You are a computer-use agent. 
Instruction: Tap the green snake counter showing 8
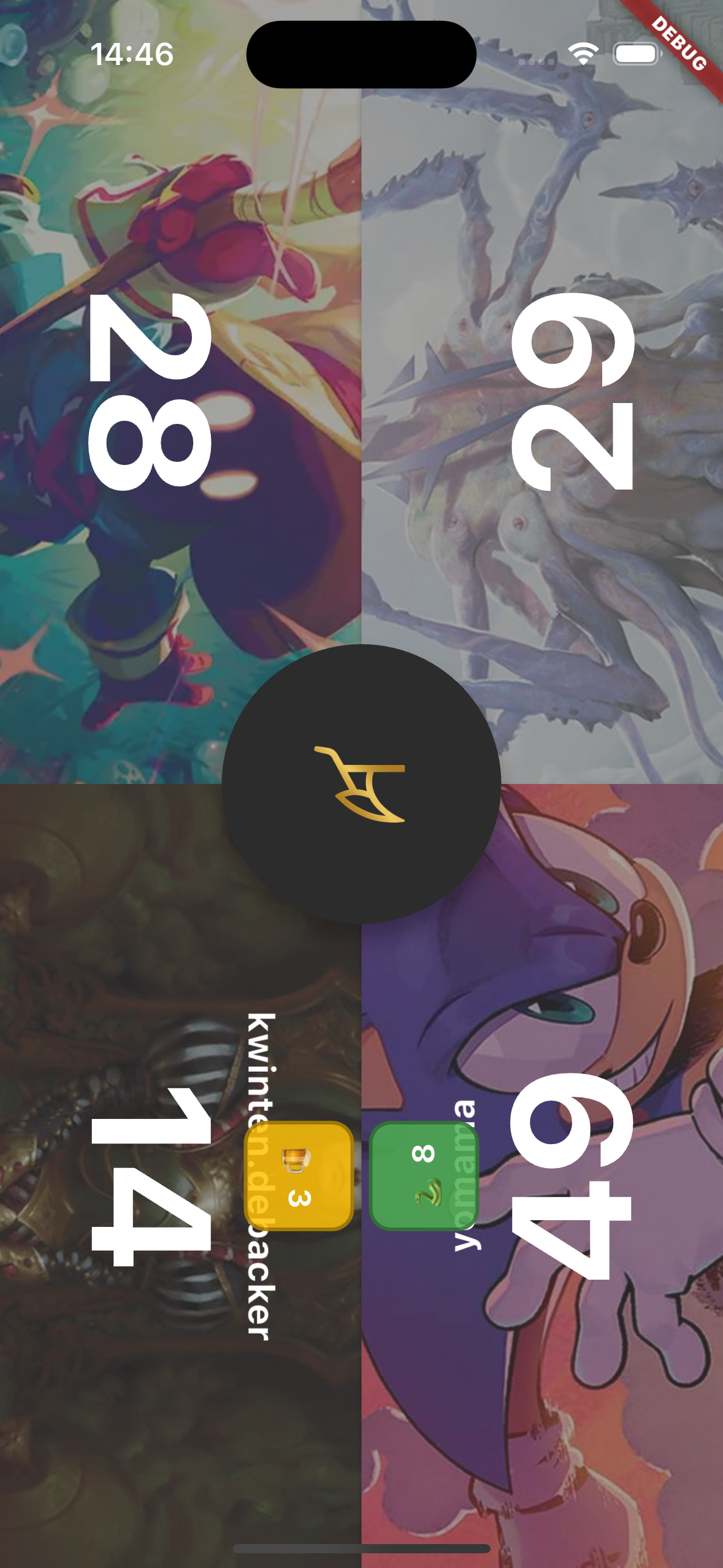point(424,1175)
